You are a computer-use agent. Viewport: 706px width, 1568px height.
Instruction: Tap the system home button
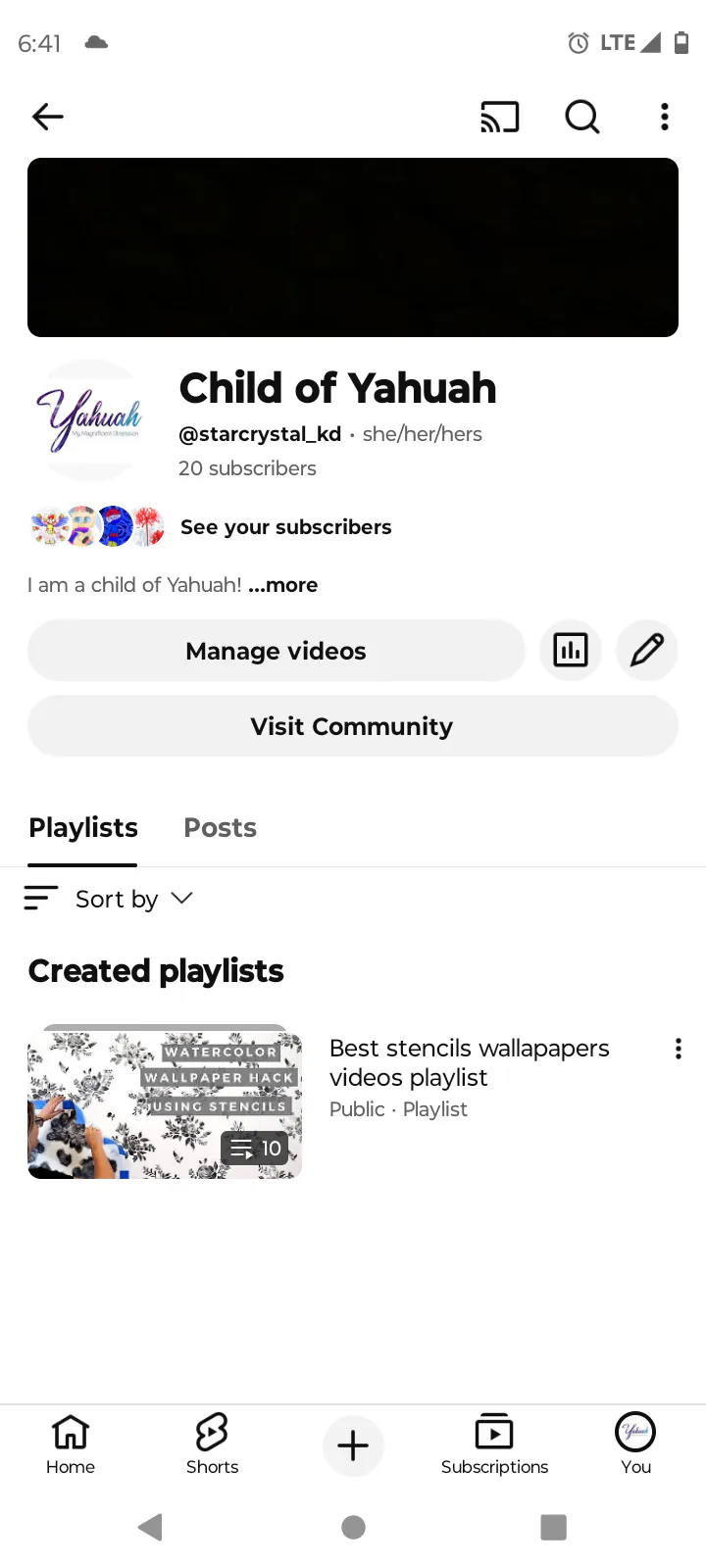coord(353,1527)
